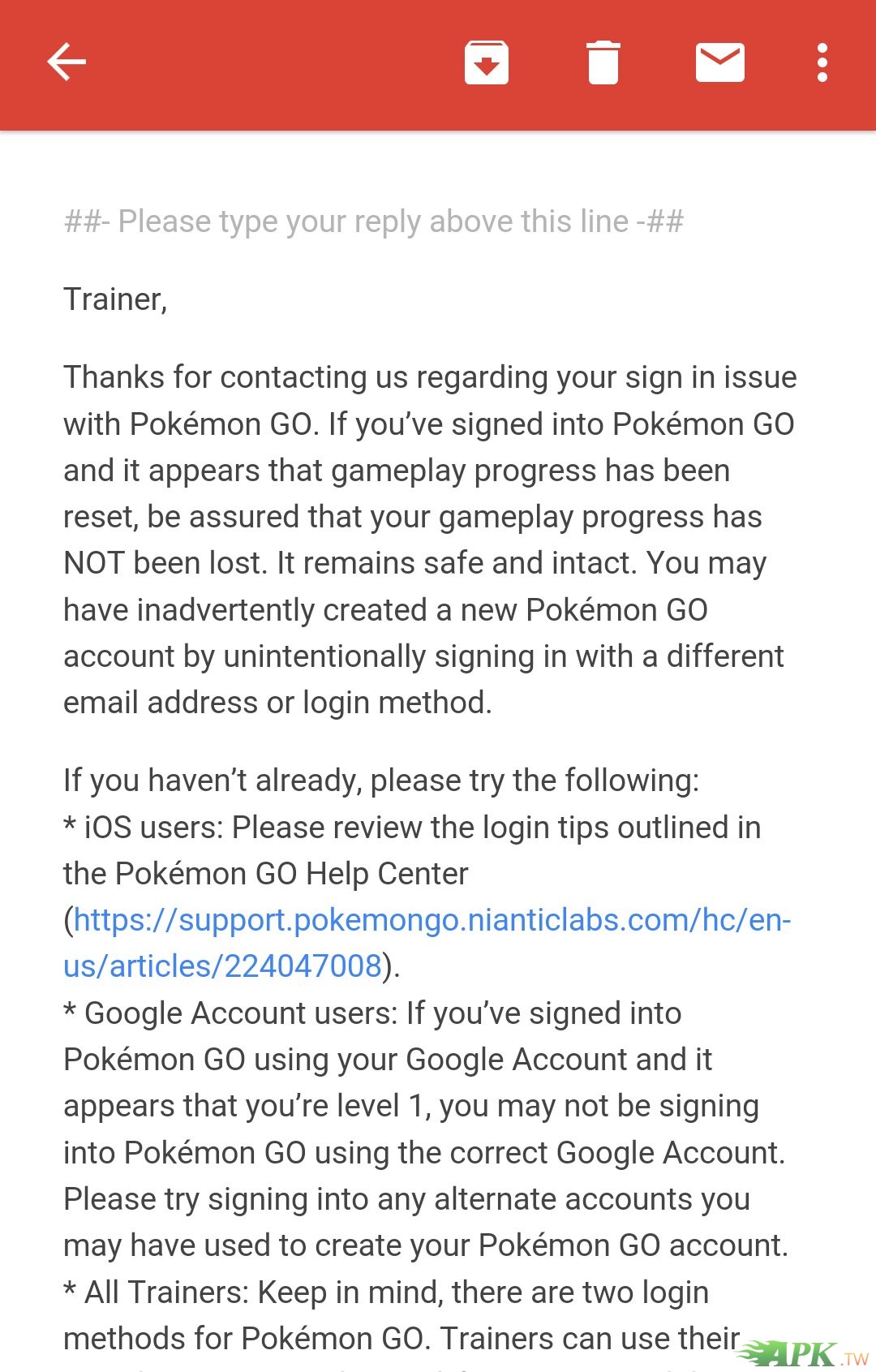Mark email as unread
876x1372 pixels.
719,62
